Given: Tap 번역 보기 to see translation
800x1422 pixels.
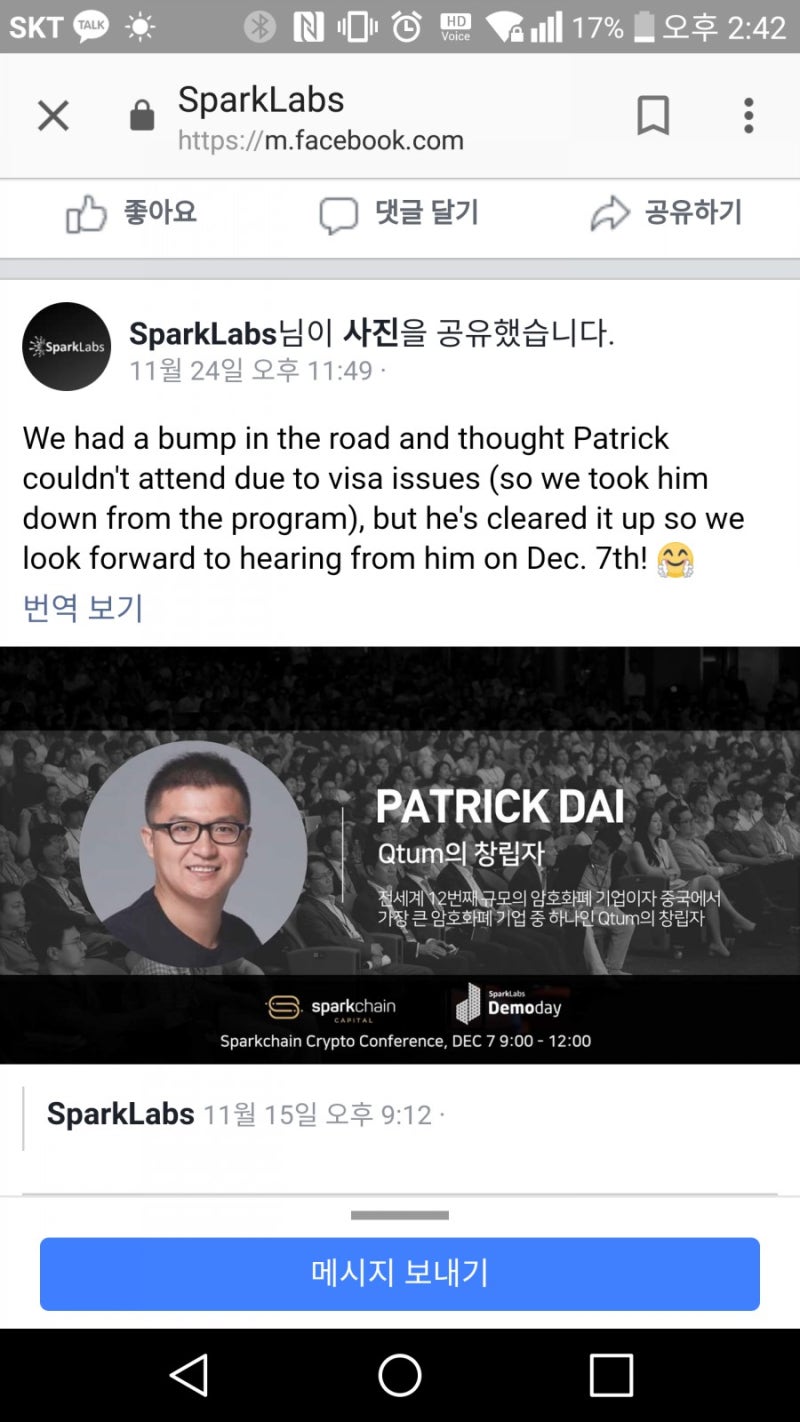Looking at the screenshot, I should 83,607.
